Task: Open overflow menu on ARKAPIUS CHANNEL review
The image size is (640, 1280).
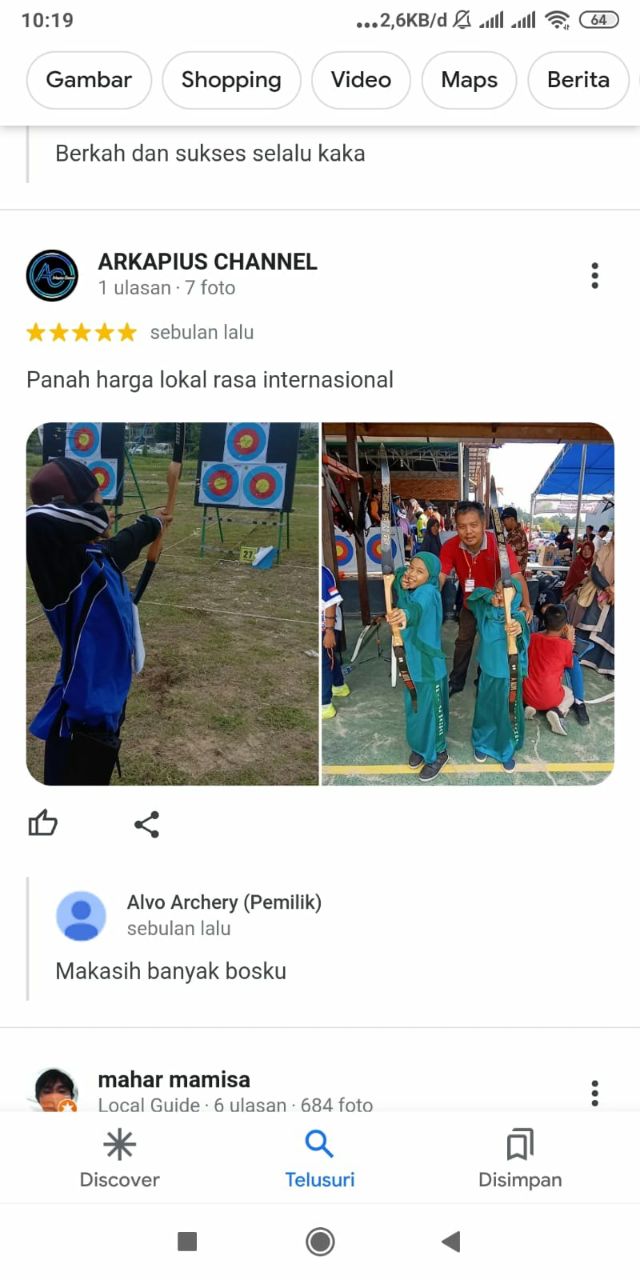Action: [595, 275]
